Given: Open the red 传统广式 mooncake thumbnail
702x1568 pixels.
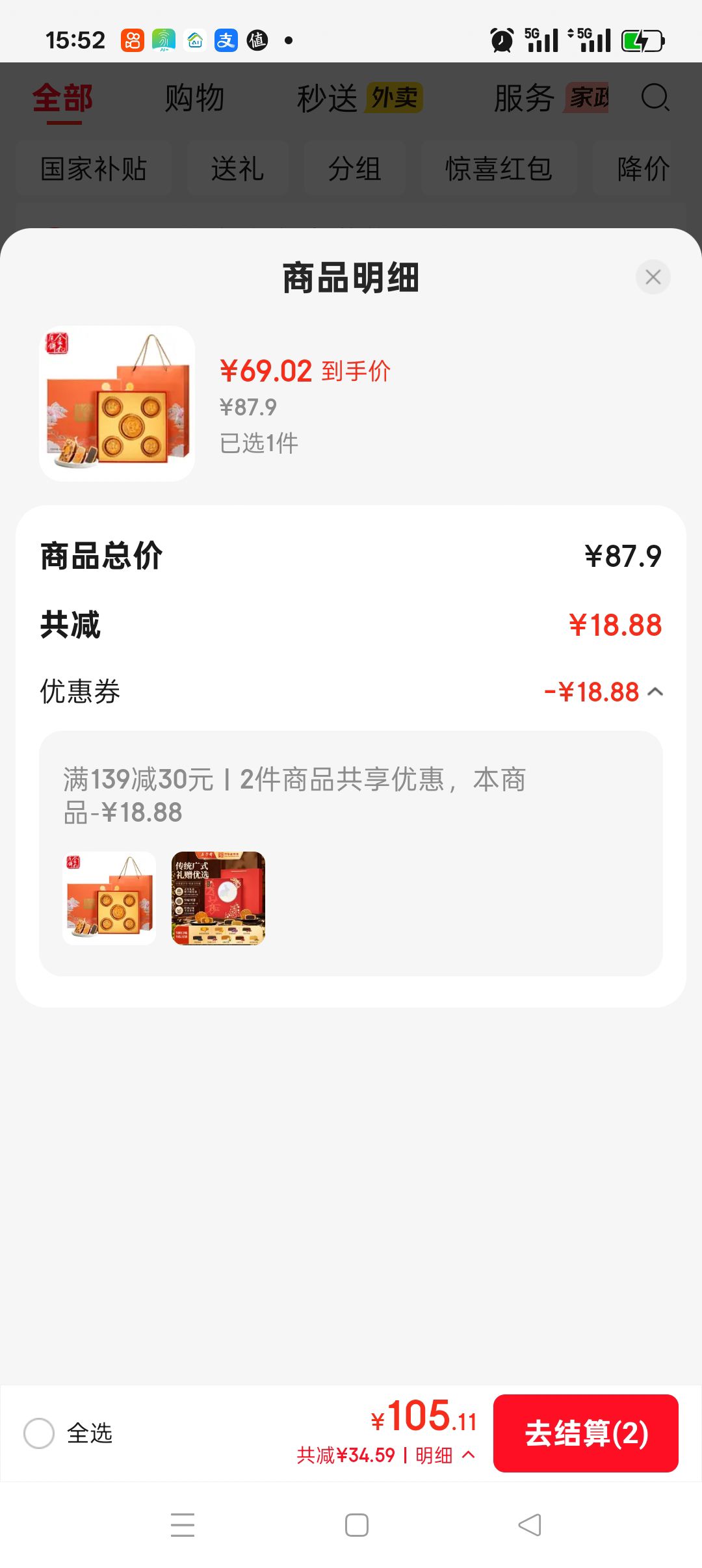Looking at the screenshot, I should click(x=218, y=898).
